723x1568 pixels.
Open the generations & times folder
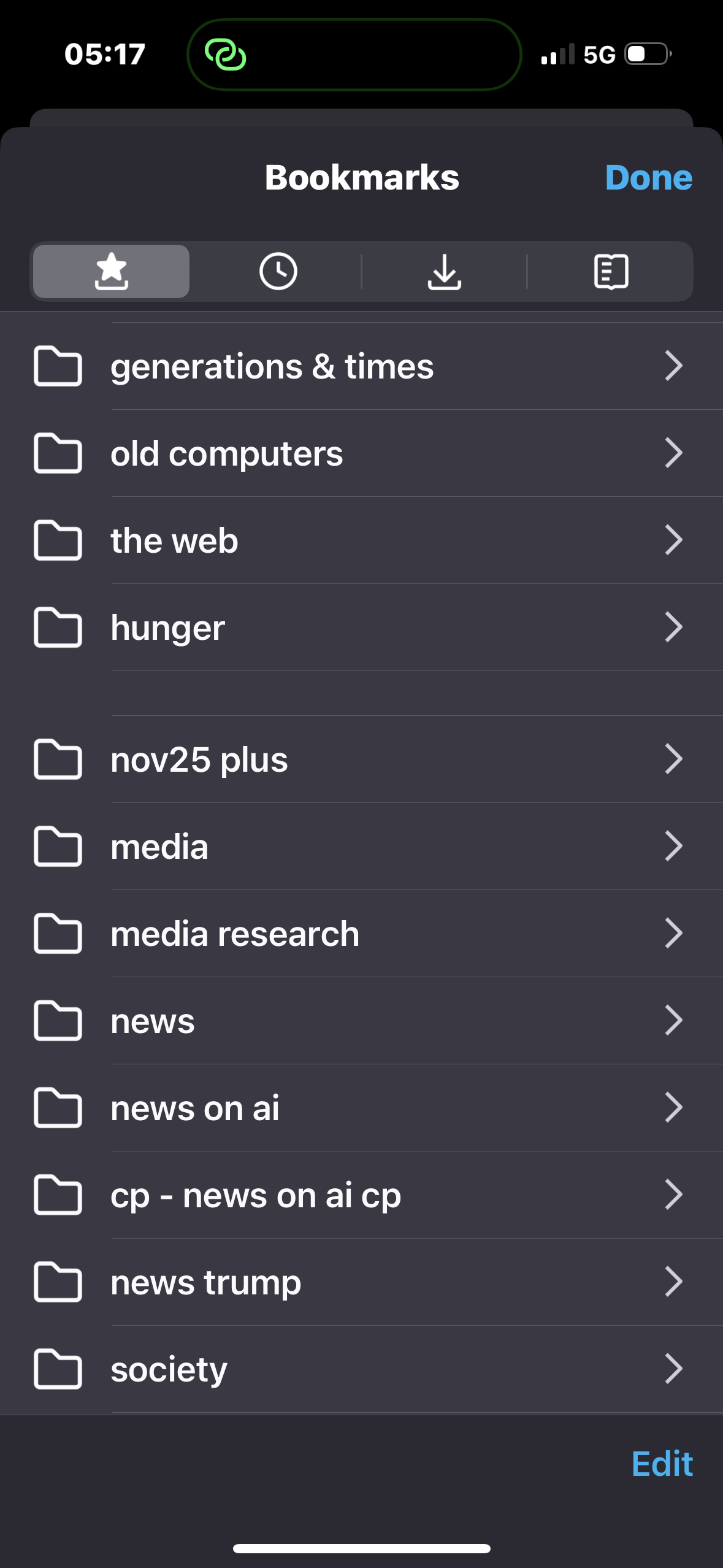(361, 366)
